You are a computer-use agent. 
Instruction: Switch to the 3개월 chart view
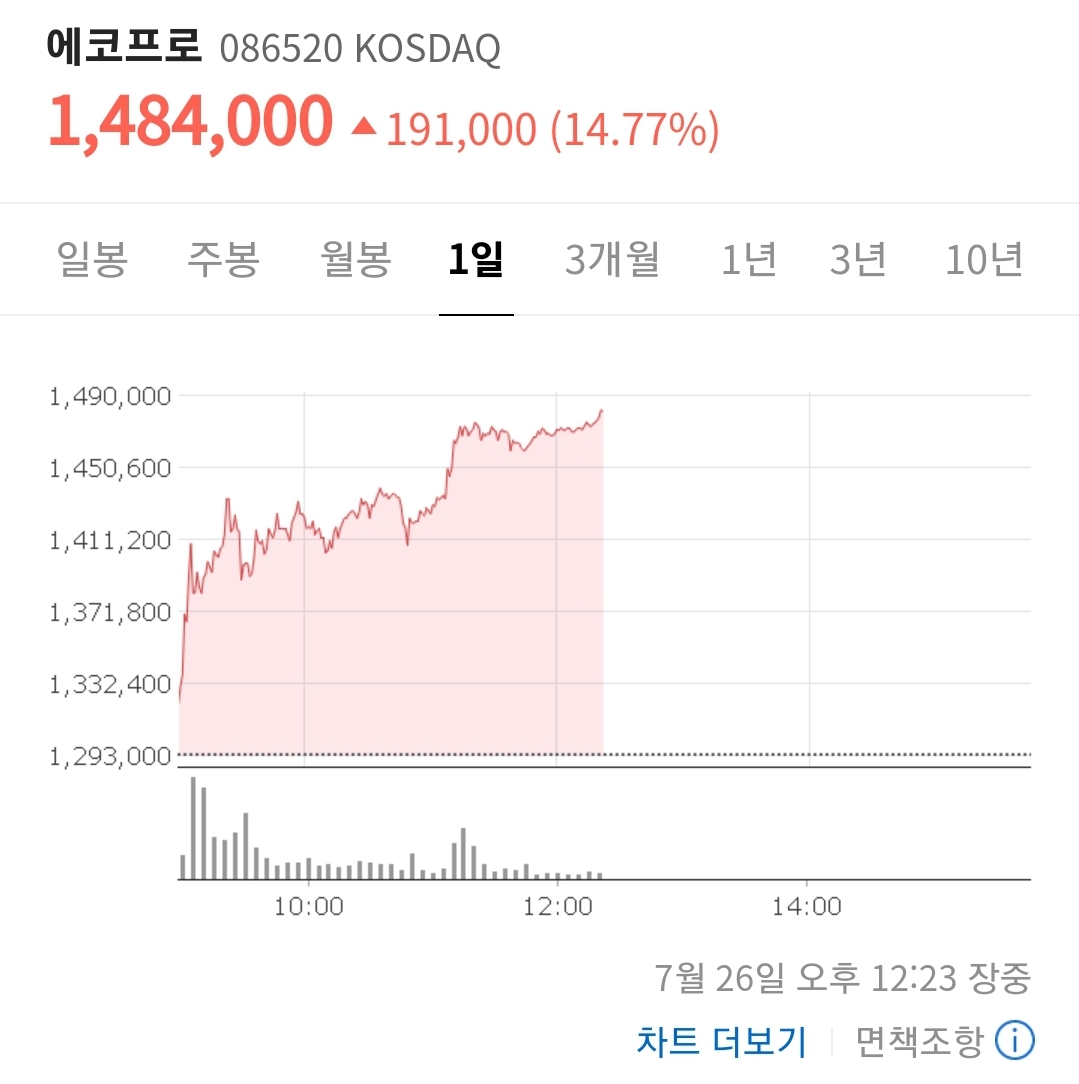612,260
